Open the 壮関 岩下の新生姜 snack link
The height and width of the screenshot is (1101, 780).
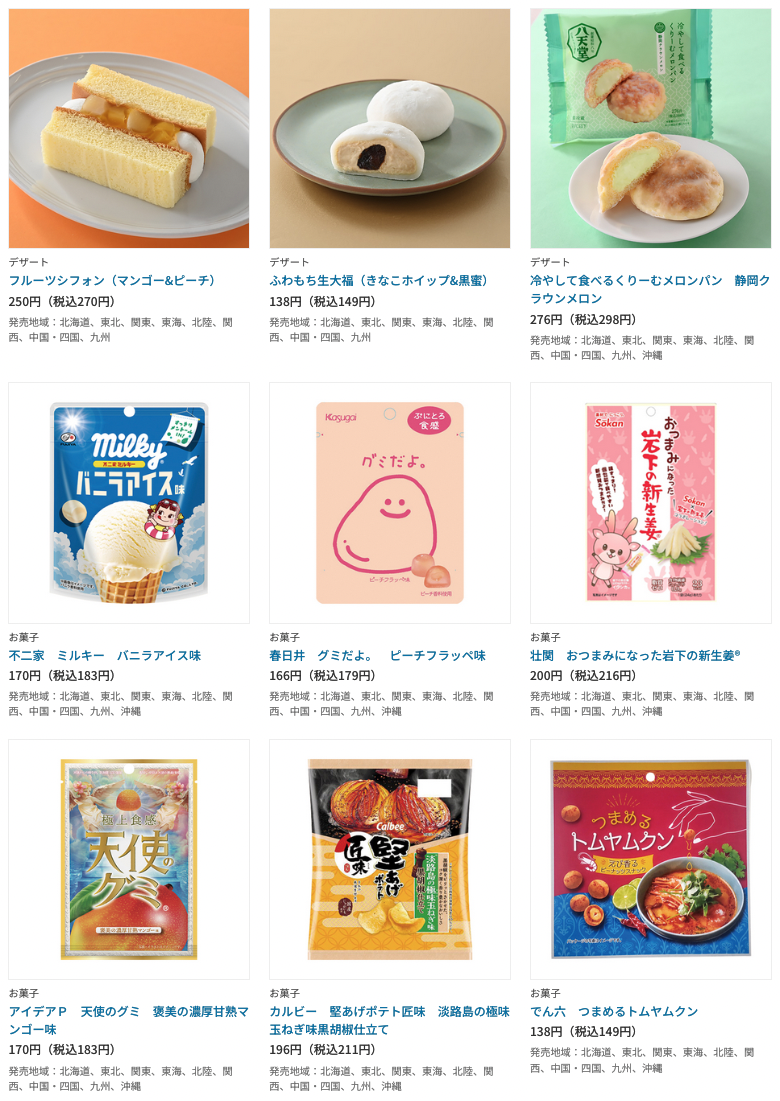[635, 656]
